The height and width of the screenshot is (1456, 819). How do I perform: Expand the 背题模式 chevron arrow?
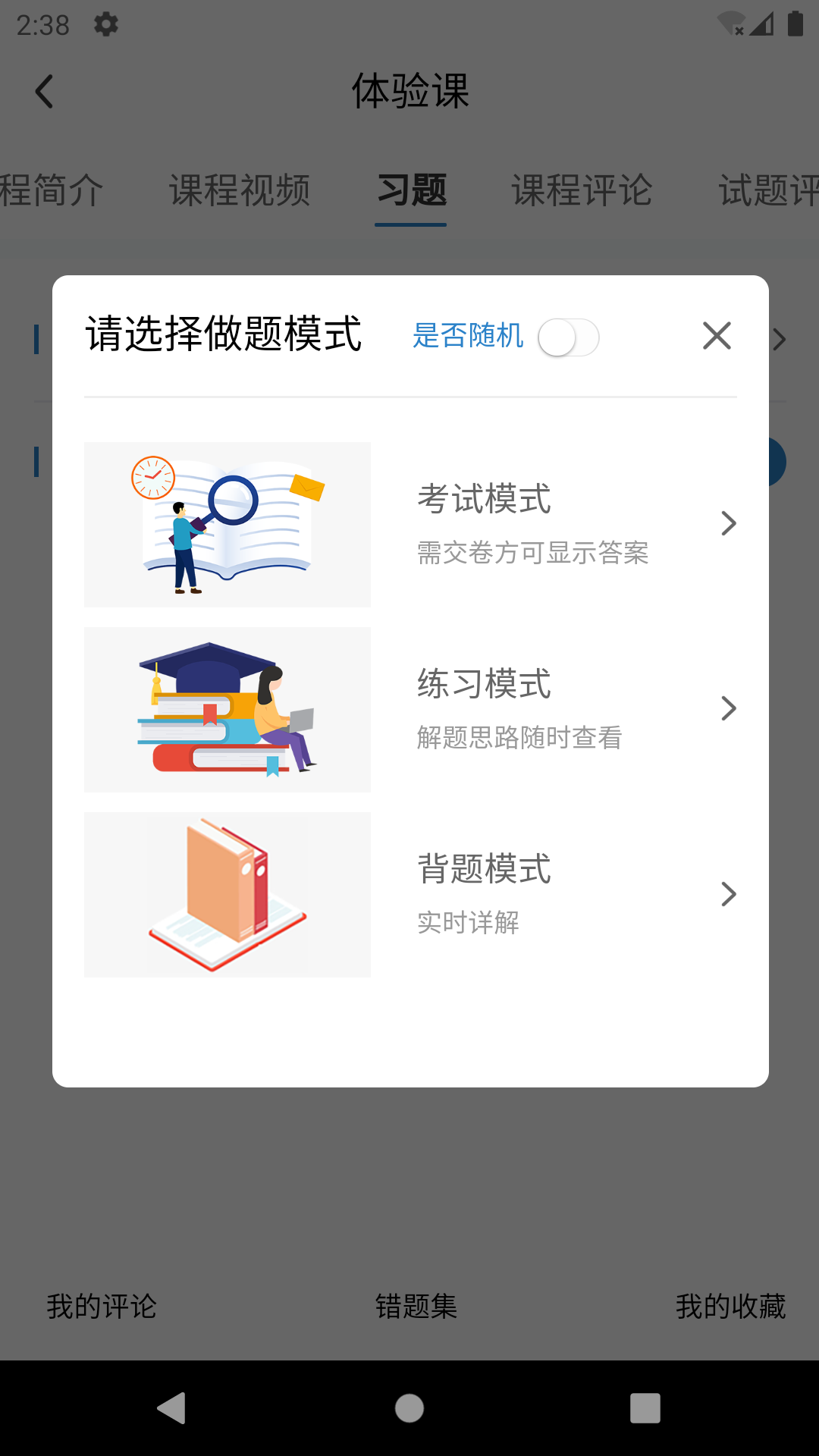pos(728,894)
